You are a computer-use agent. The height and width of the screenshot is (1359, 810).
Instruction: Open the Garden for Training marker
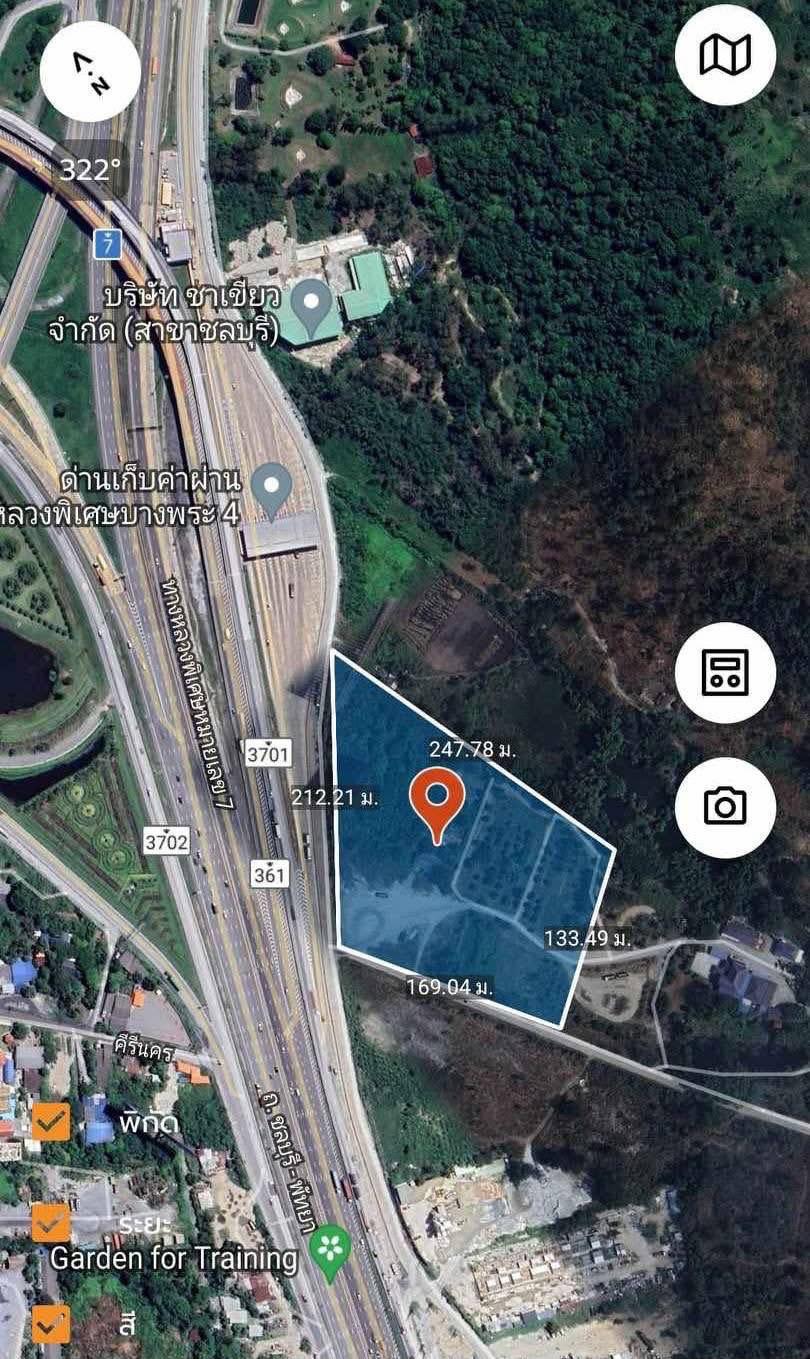click(327, 1250)
